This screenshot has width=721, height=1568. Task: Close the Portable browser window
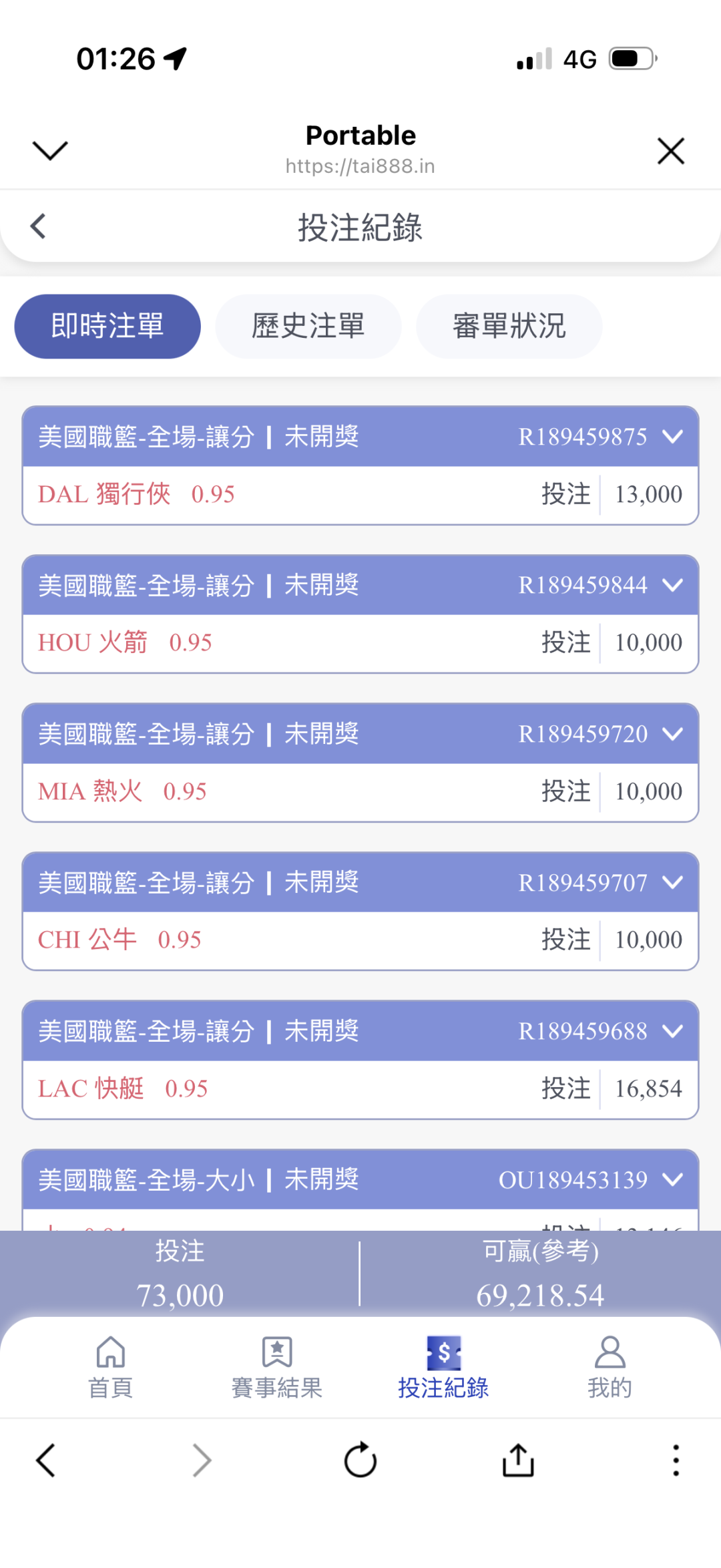click(x=670, y=151)
